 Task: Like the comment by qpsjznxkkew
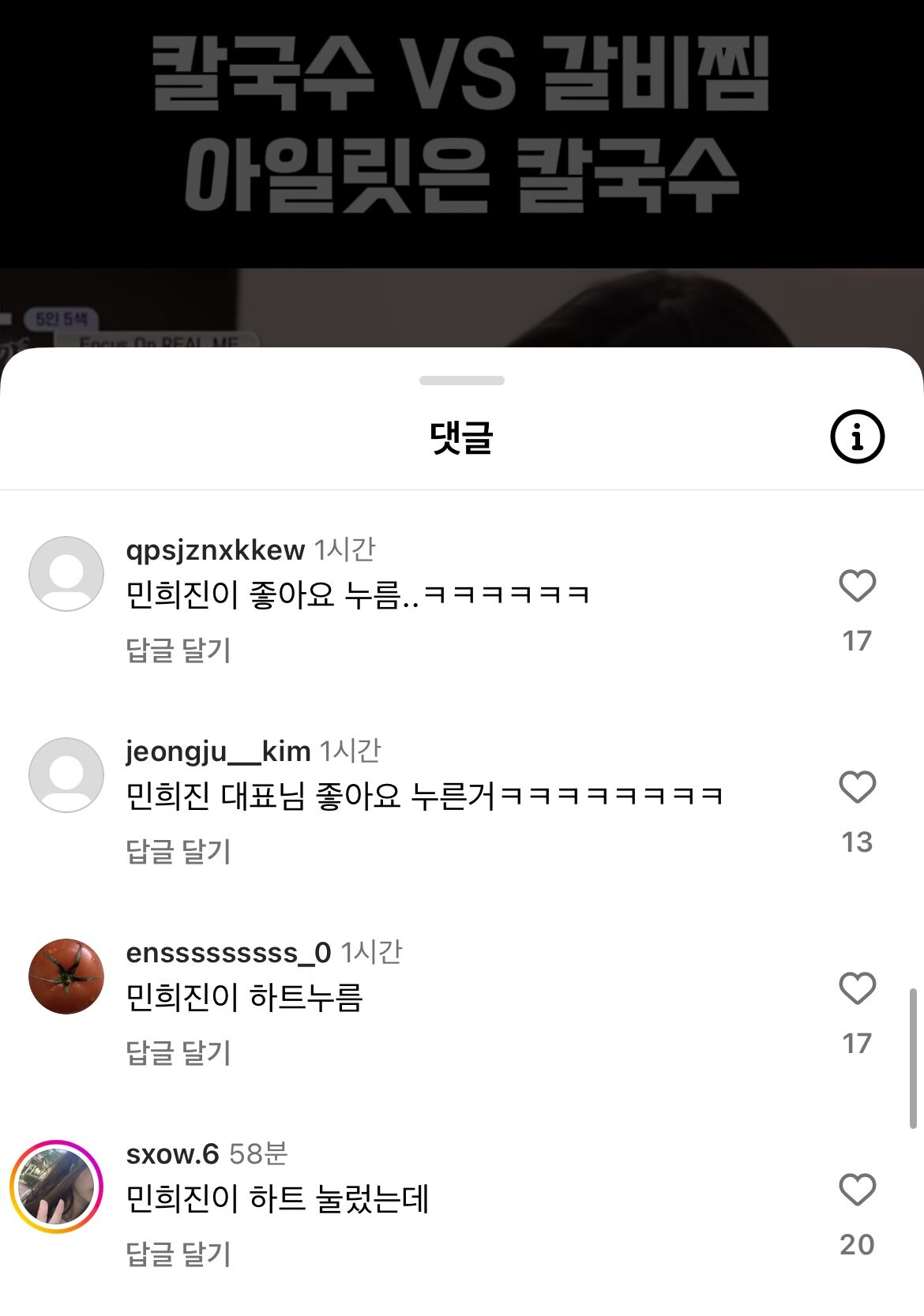857,586
